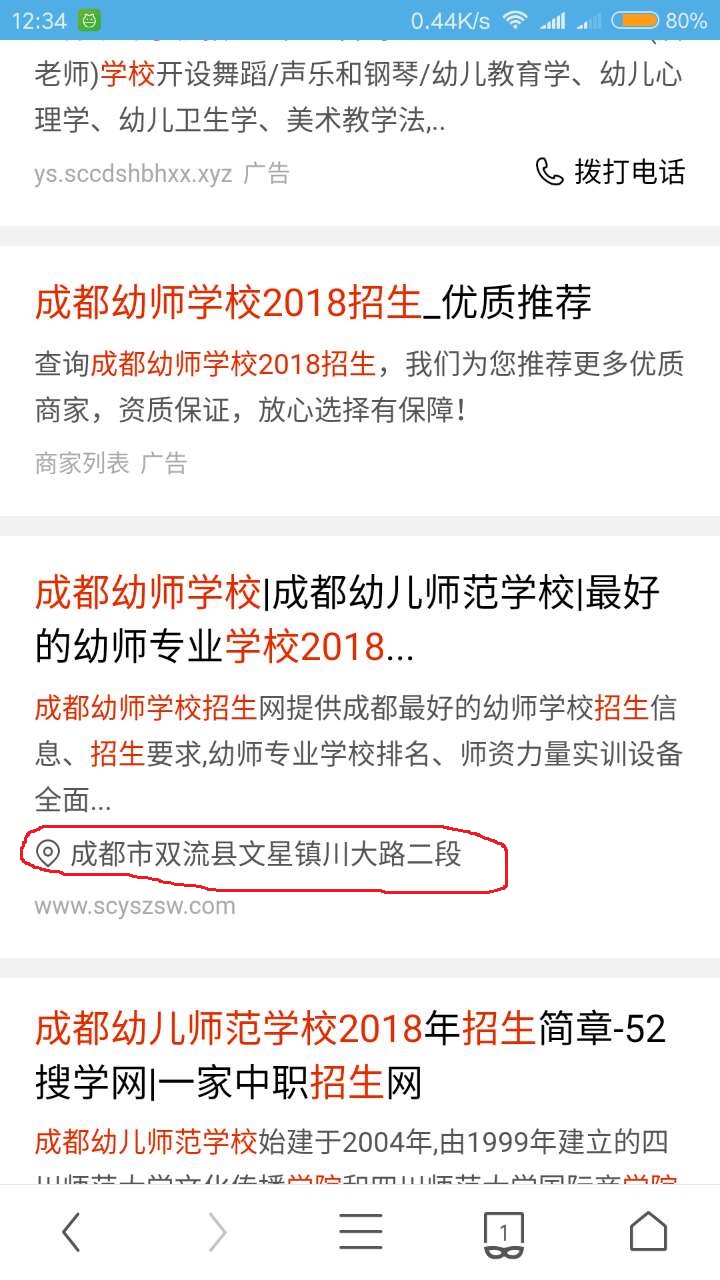Screen dimensions: 720x1280
Task: Go to the browser home page
Action: tap(648, 1232)
